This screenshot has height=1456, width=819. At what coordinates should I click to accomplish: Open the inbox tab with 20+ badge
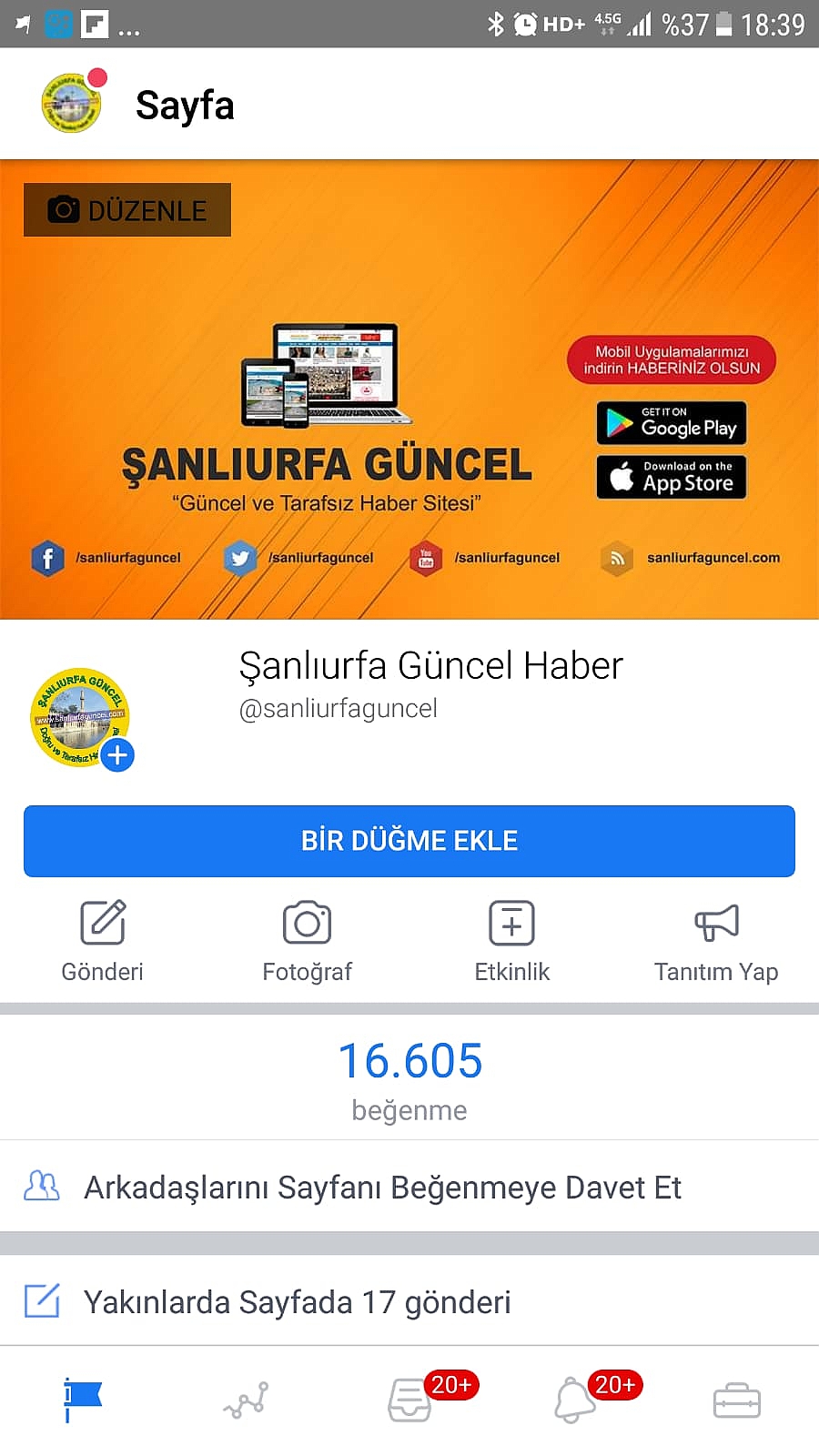[x=411, y=1400]
